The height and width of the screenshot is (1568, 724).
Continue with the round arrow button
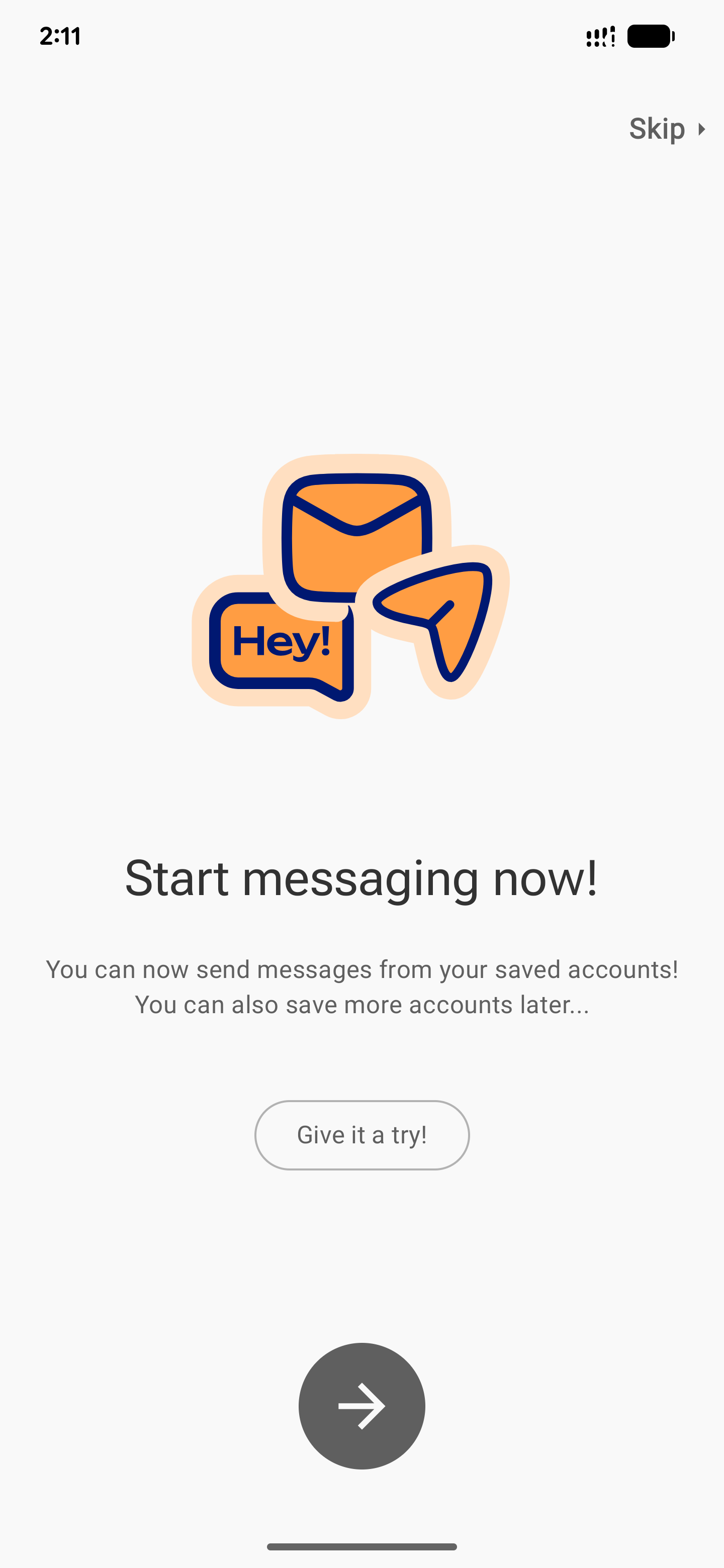coord(361,1406)
